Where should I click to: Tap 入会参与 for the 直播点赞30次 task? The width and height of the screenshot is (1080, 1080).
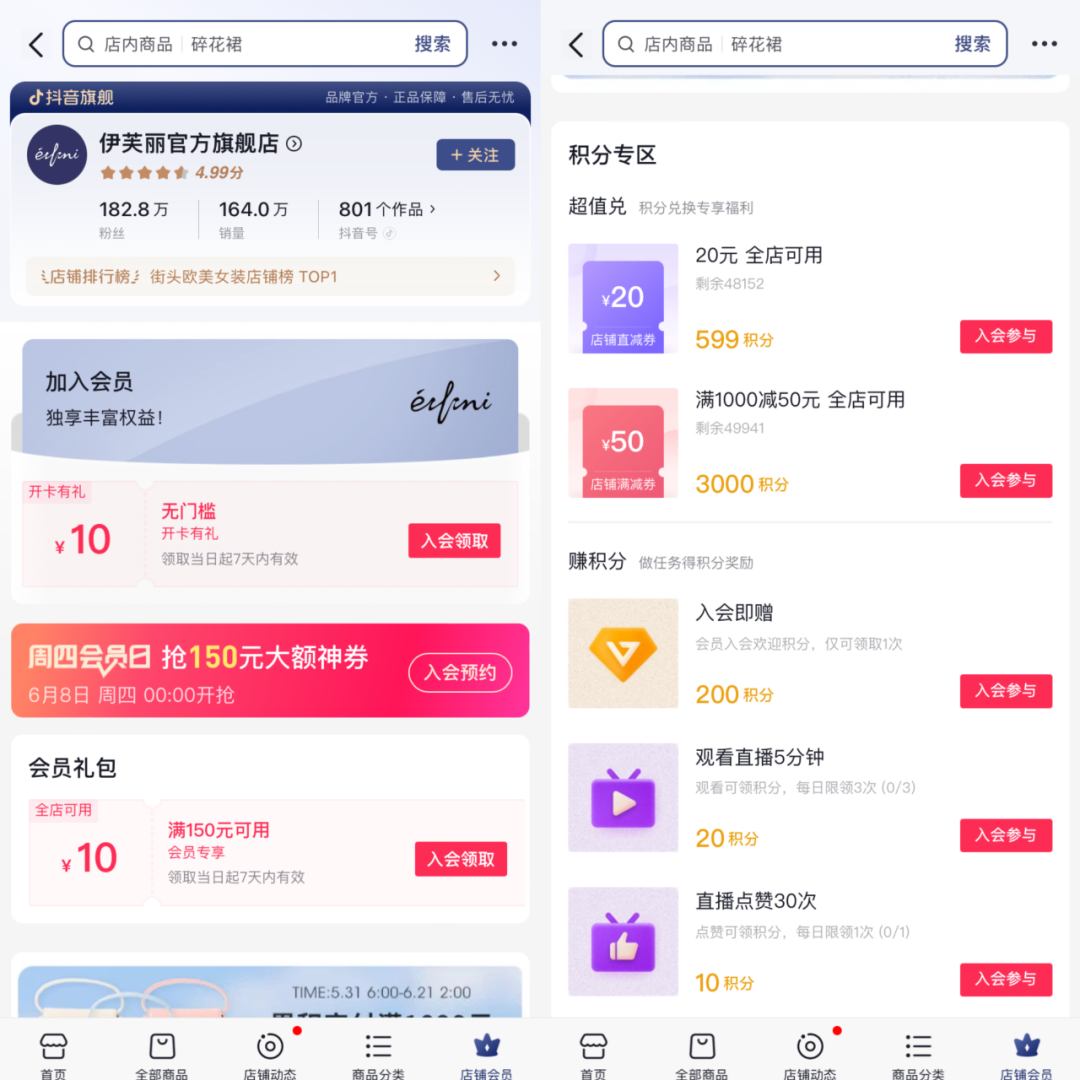[x=1005, y=979]
